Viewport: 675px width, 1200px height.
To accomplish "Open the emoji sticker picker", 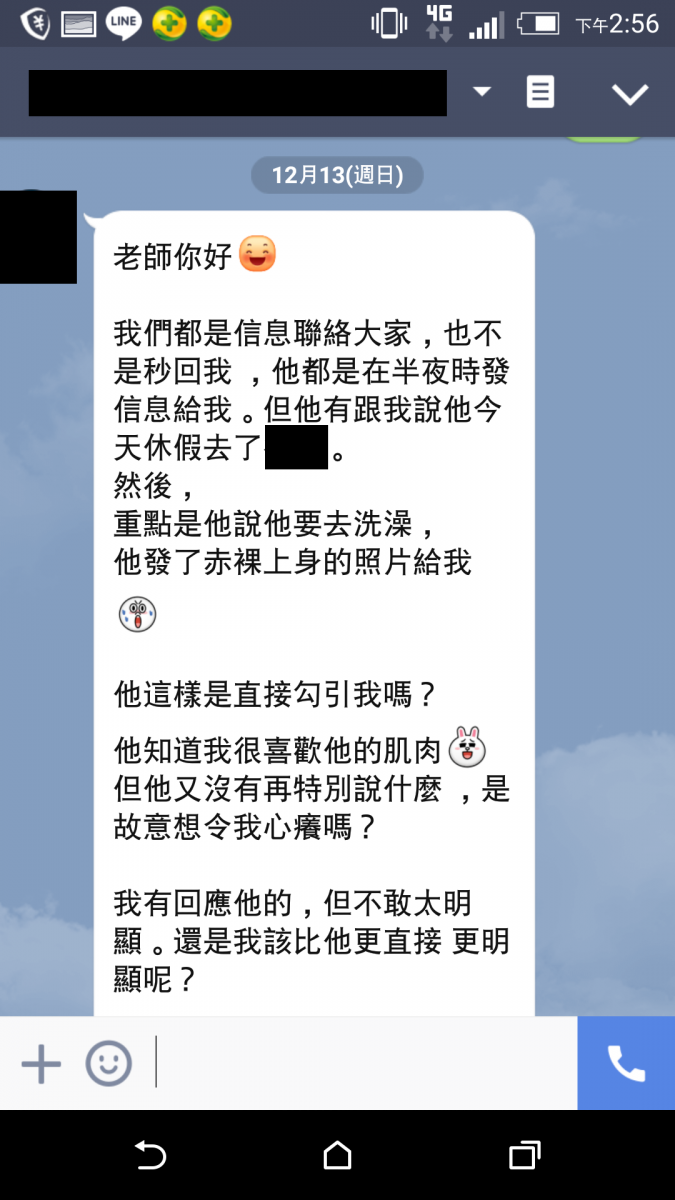I will tap(108, 1064).
